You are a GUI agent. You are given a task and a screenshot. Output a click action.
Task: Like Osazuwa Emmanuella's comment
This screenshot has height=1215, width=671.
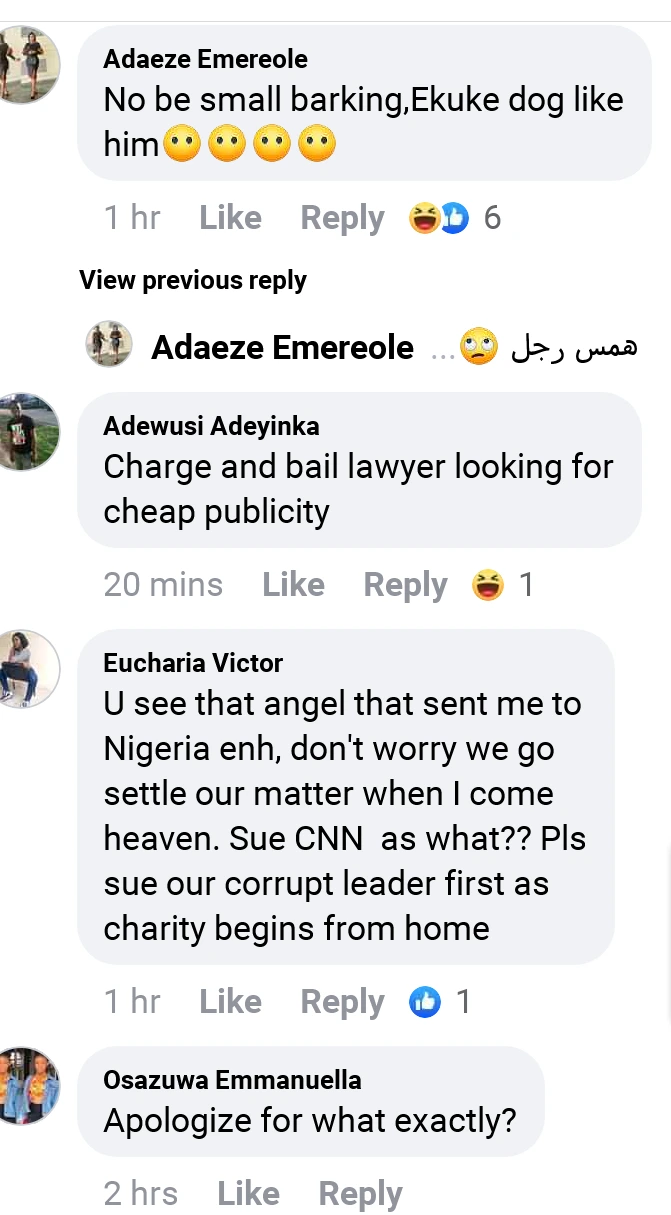coord(248,1193)
